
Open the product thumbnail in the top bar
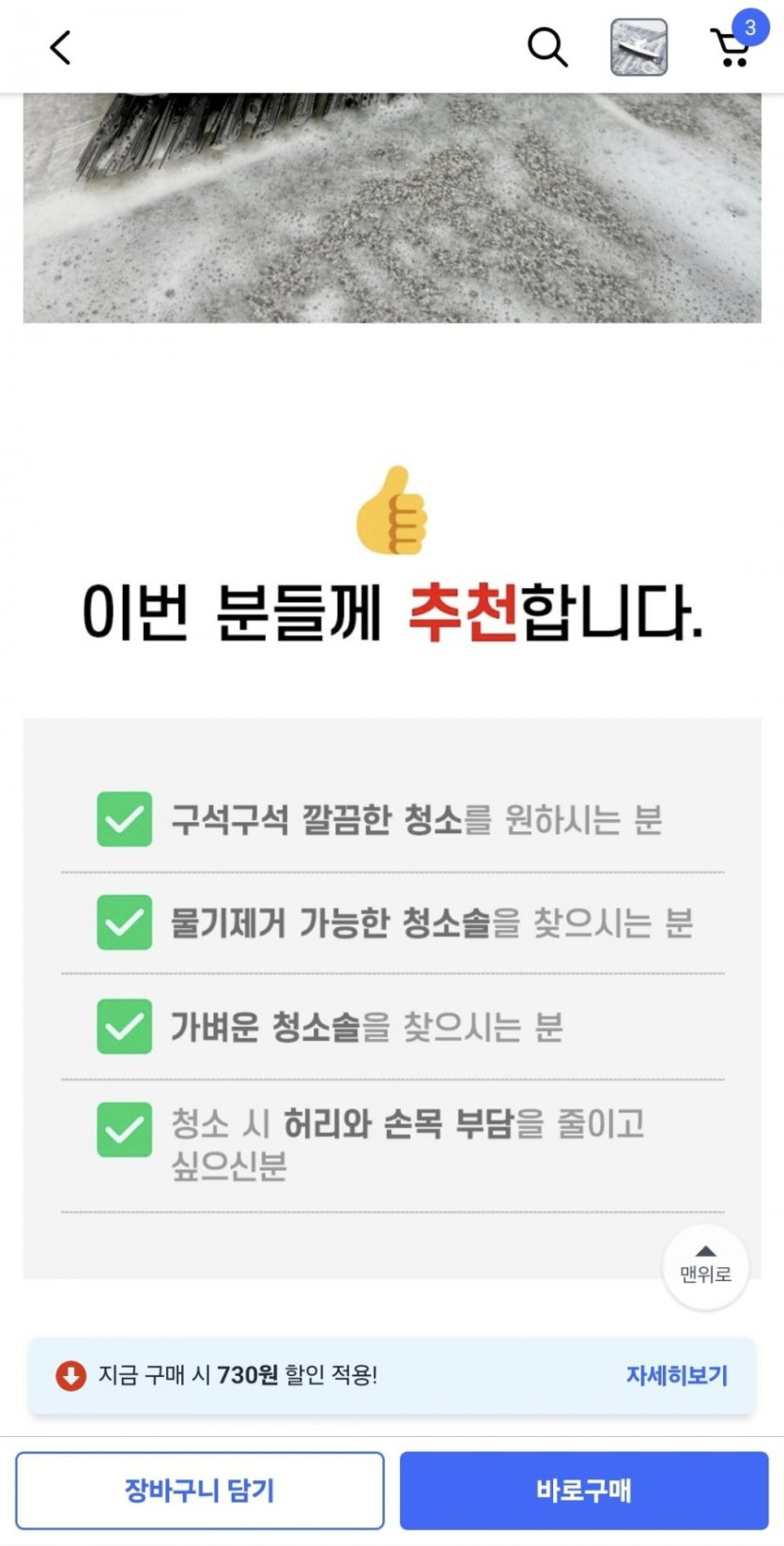coord(638,47)
